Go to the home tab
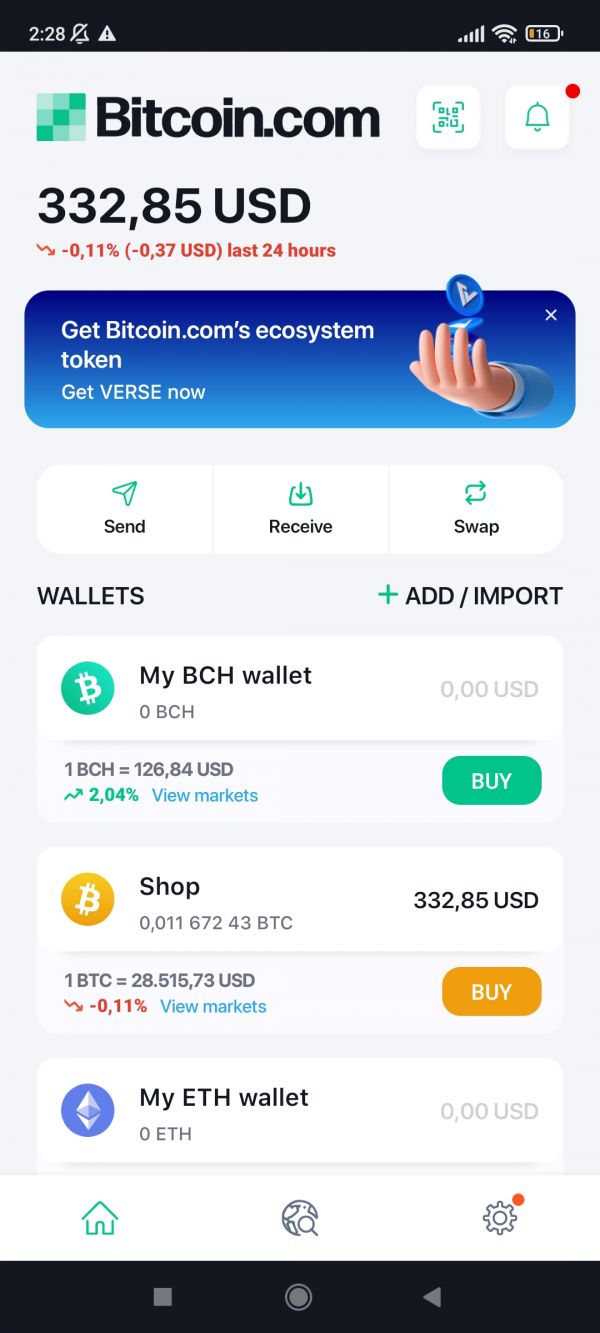The width and height of the screenshot is (600, 1333). (100, 1218)
